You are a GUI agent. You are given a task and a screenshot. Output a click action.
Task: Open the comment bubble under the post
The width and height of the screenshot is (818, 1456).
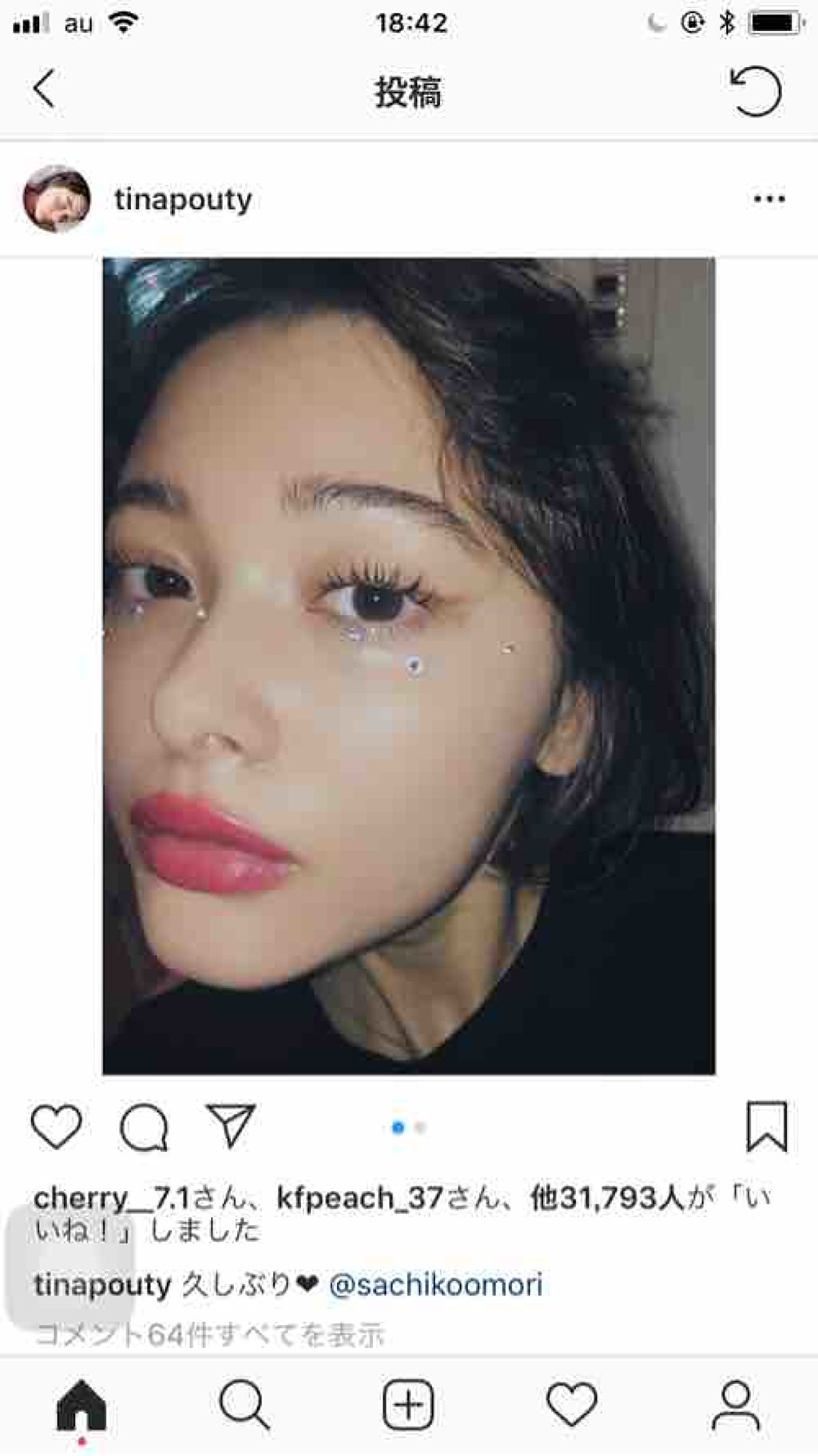tap(144, 1127)
